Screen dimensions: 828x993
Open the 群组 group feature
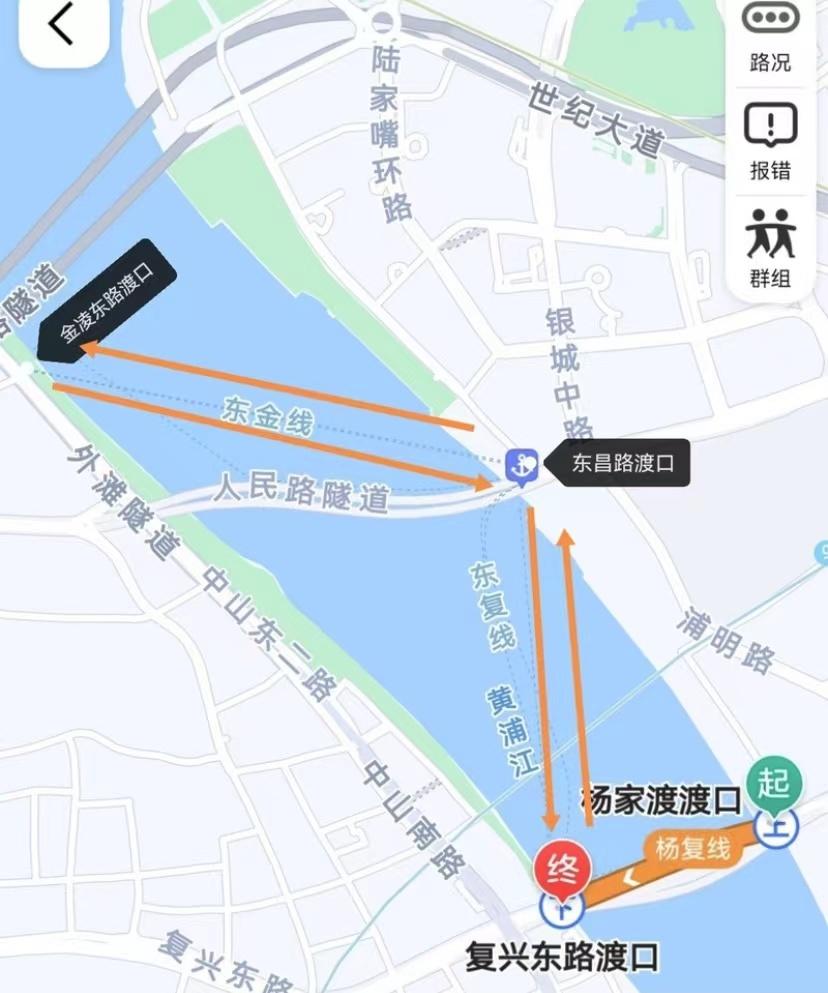pyautogui.click(x=770, y=248)
